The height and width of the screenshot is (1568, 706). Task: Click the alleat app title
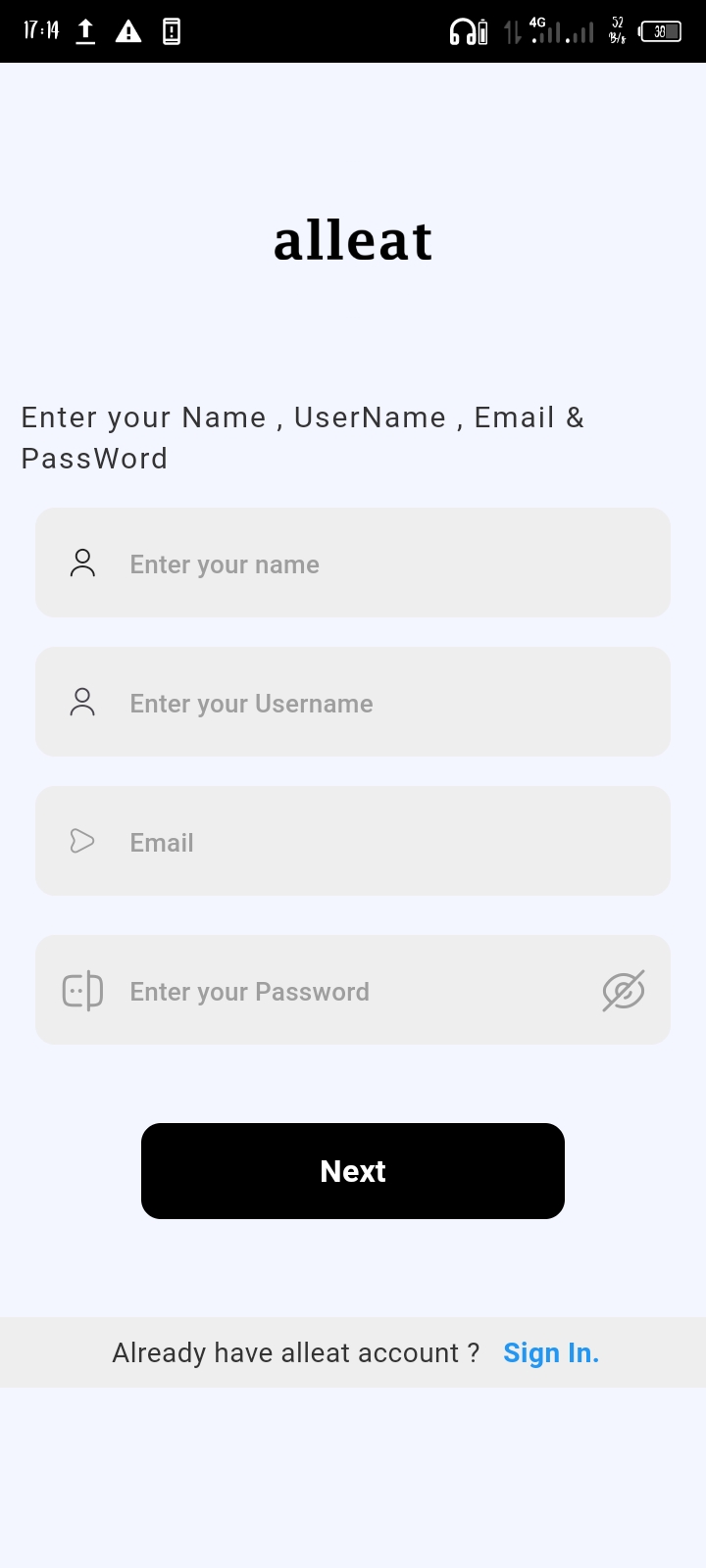pos(353,238)
